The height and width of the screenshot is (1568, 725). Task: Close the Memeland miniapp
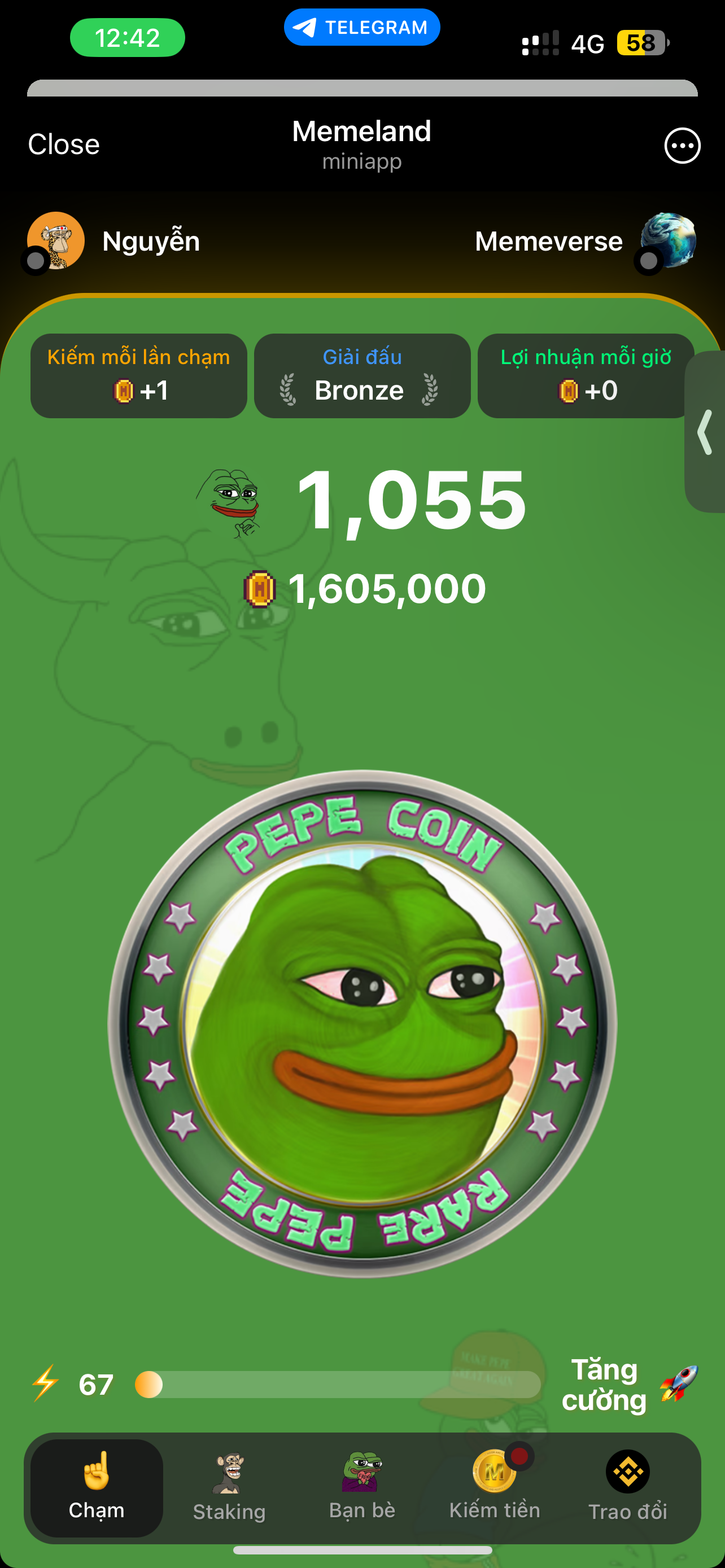[x=64, y=144]
